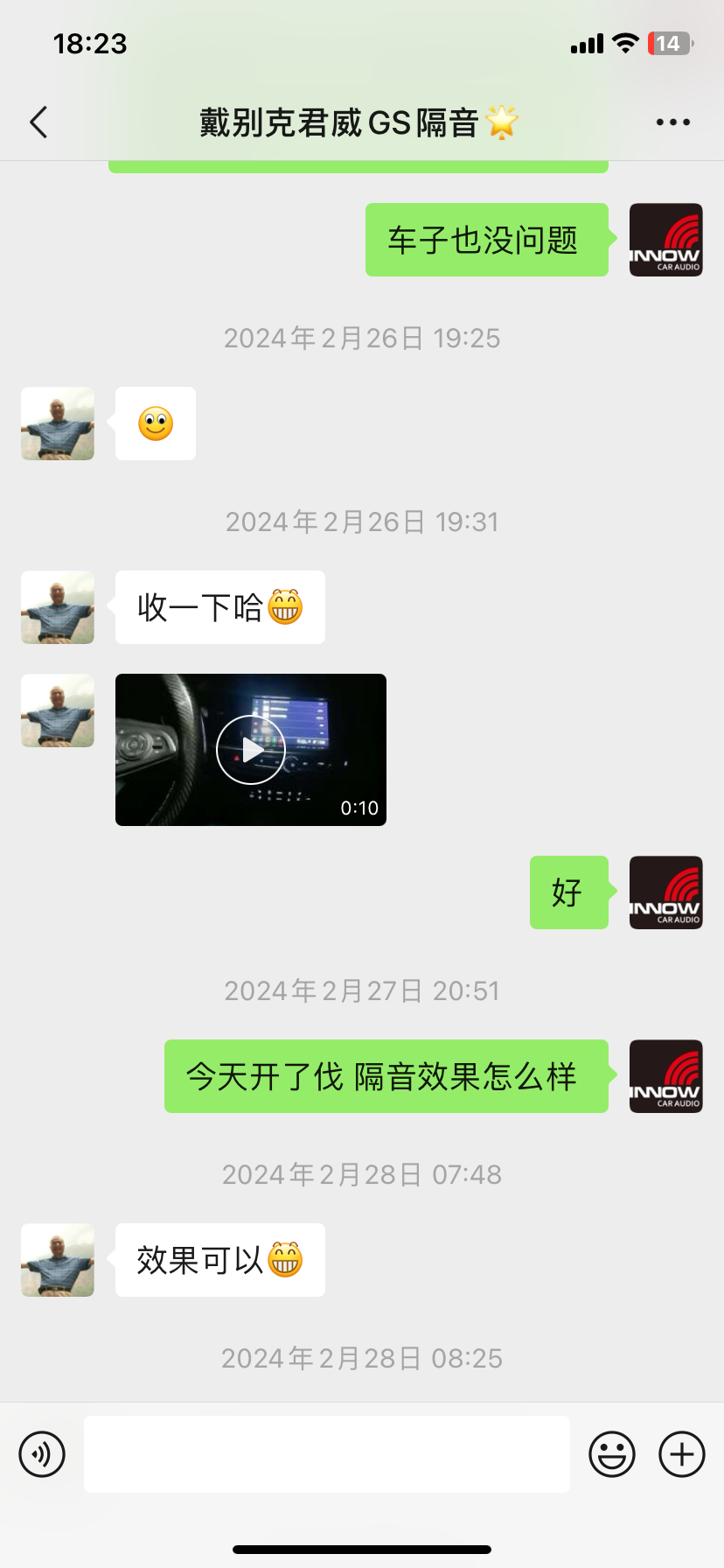
Task: Open the emoji sticker panel
Action: pyautogui.click(x=611, y=1454)
